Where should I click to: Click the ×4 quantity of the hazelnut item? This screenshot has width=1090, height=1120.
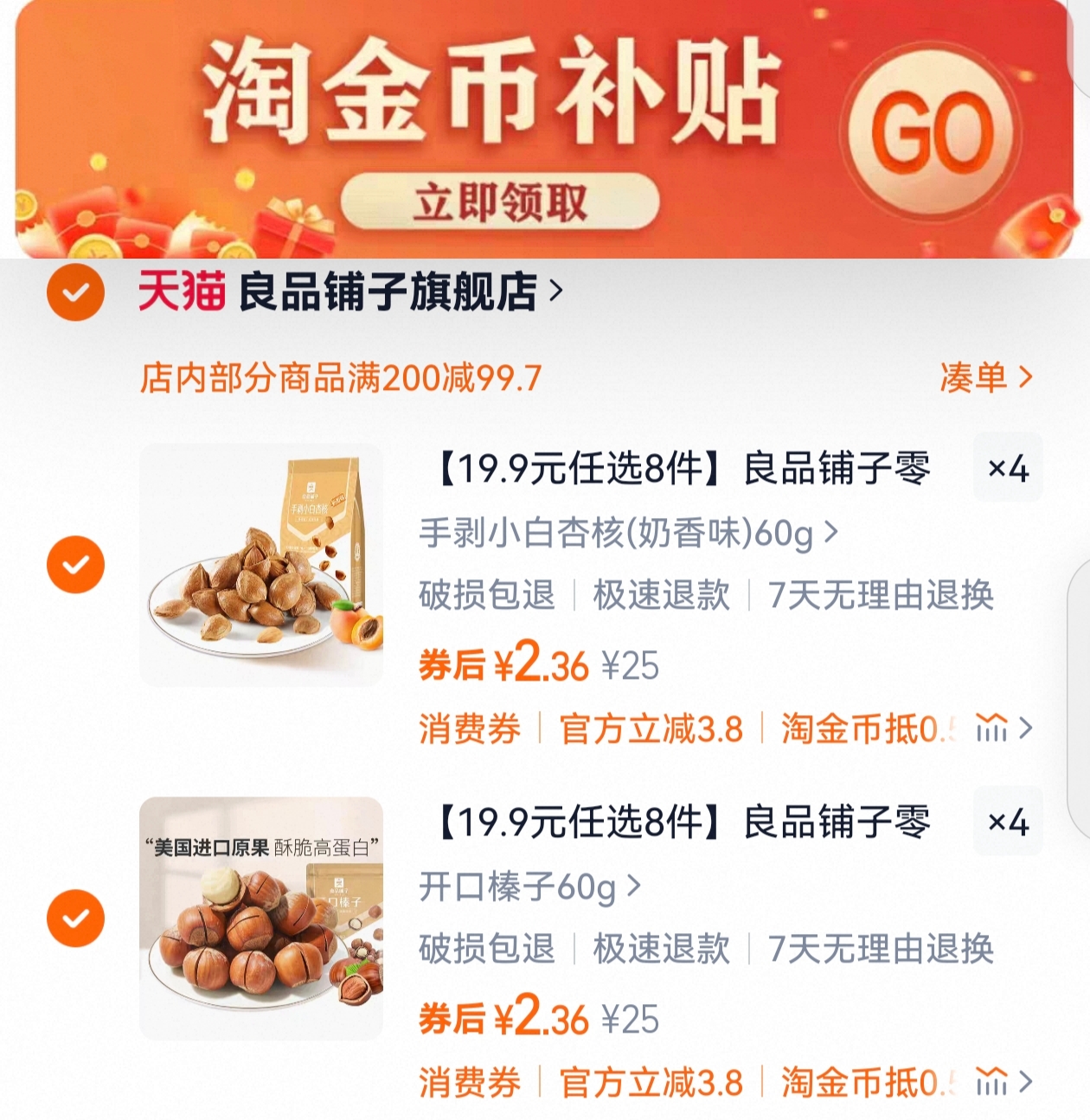[x=1009, y=824]
